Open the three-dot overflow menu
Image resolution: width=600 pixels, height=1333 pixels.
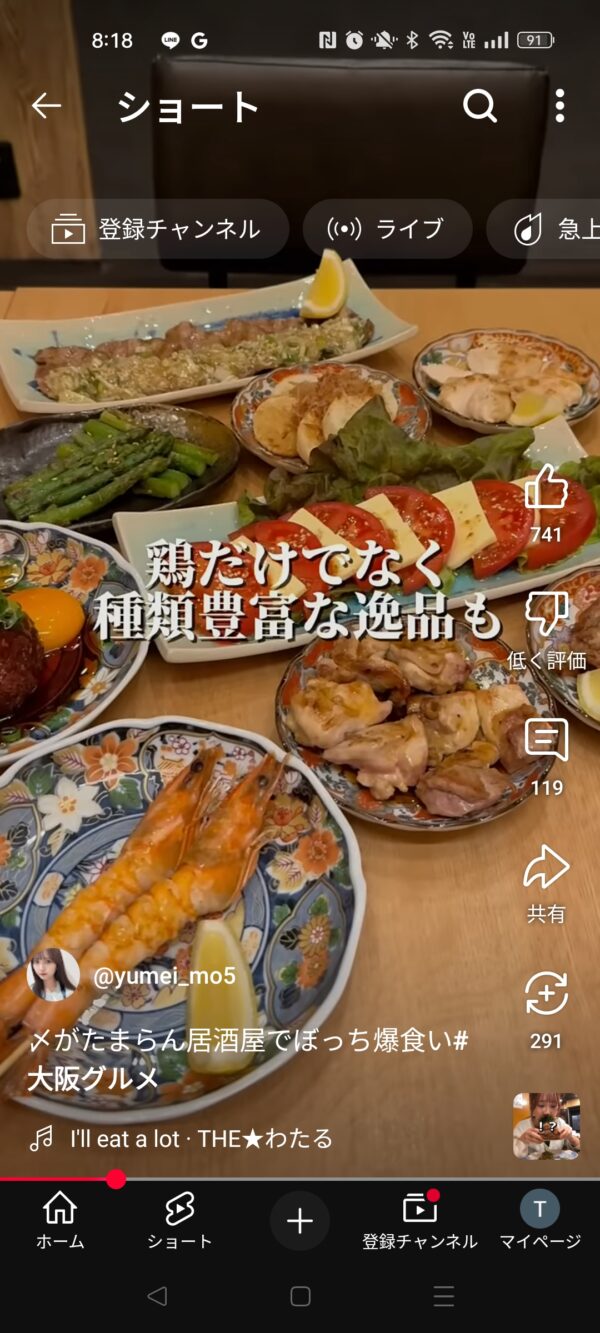coord(559,106)
